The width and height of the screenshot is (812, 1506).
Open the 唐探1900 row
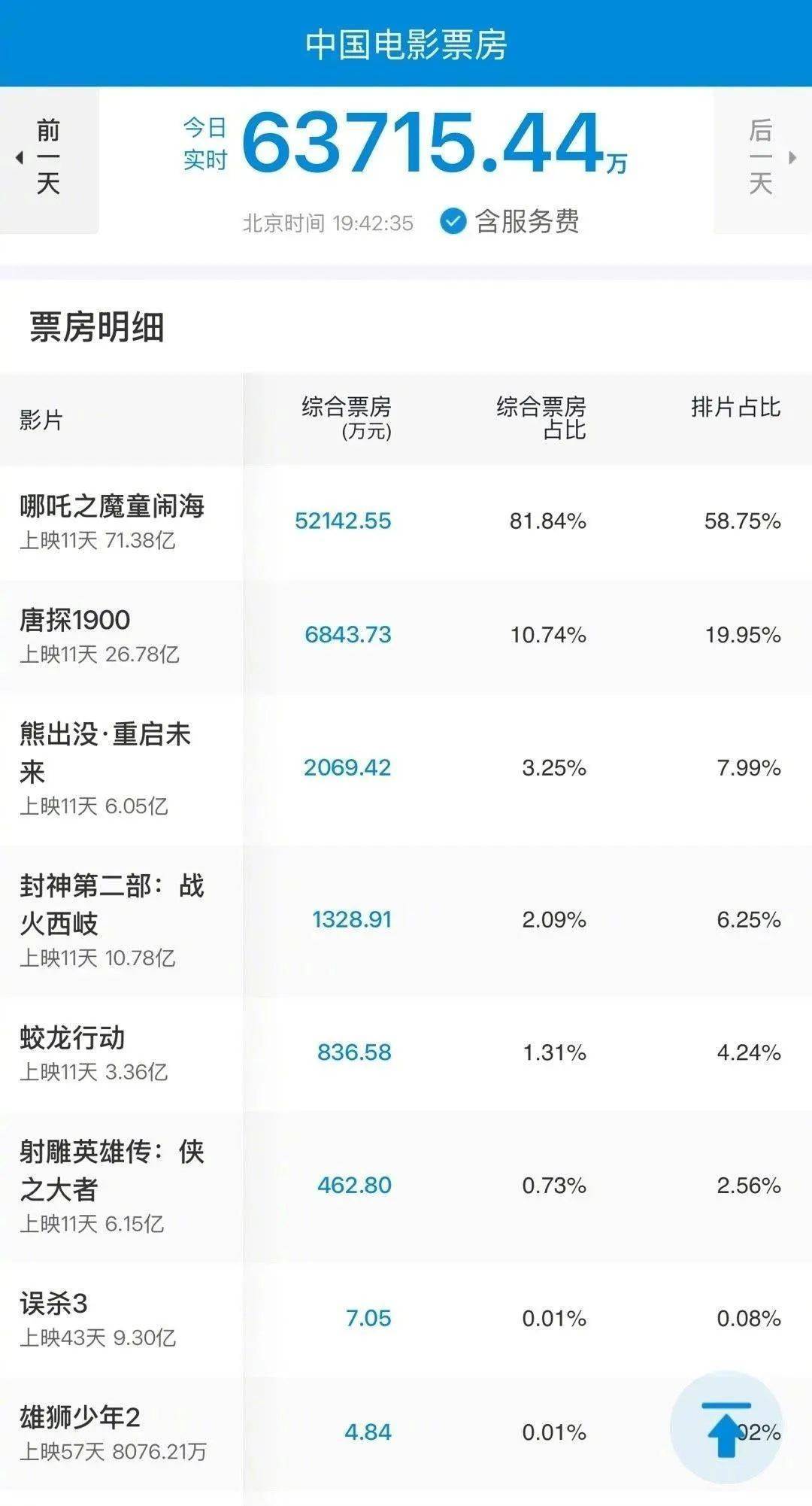(x=406, y=636)
